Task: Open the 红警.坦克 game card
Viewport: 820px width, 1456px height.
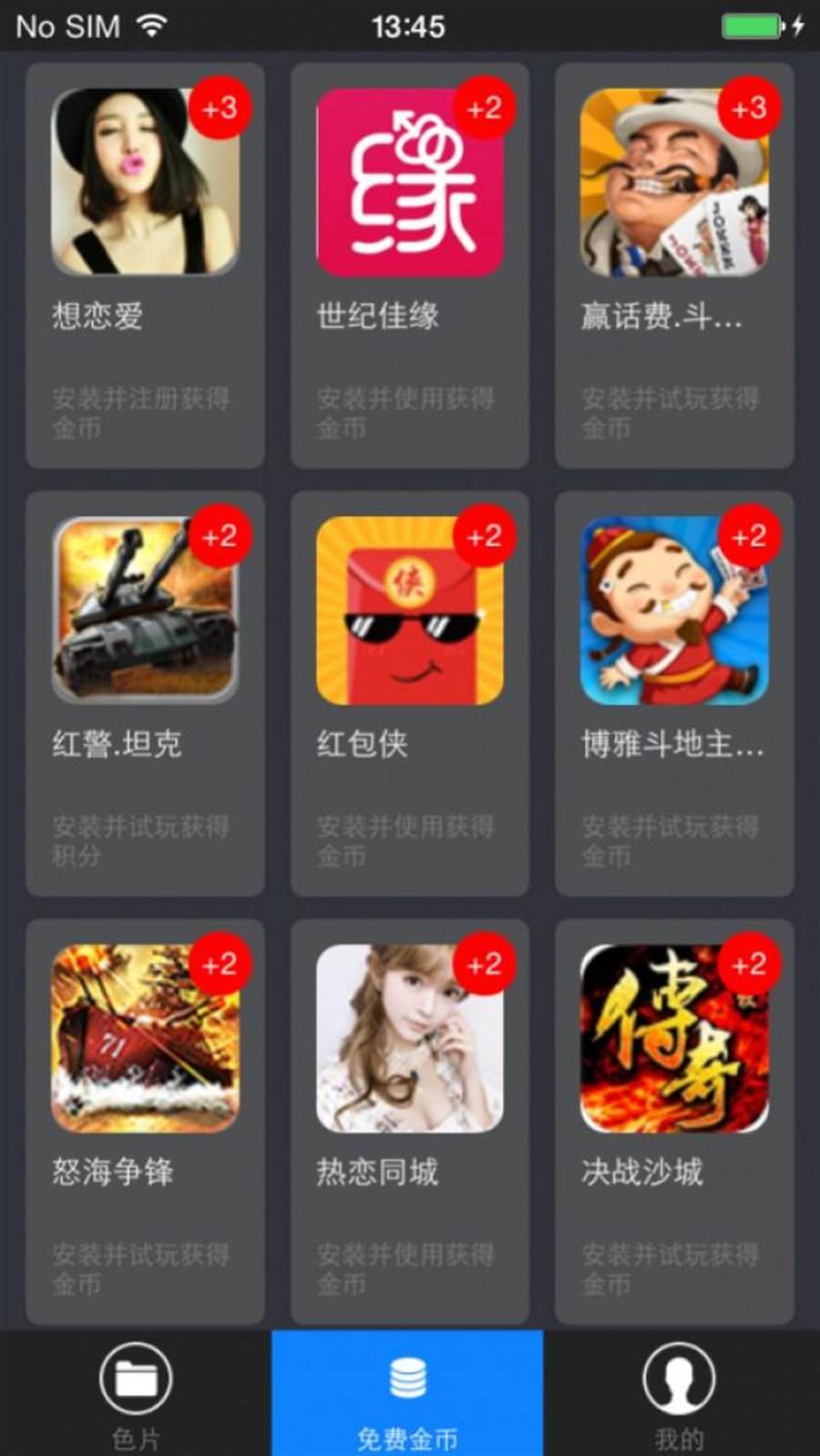Action: tap(145, 692)
